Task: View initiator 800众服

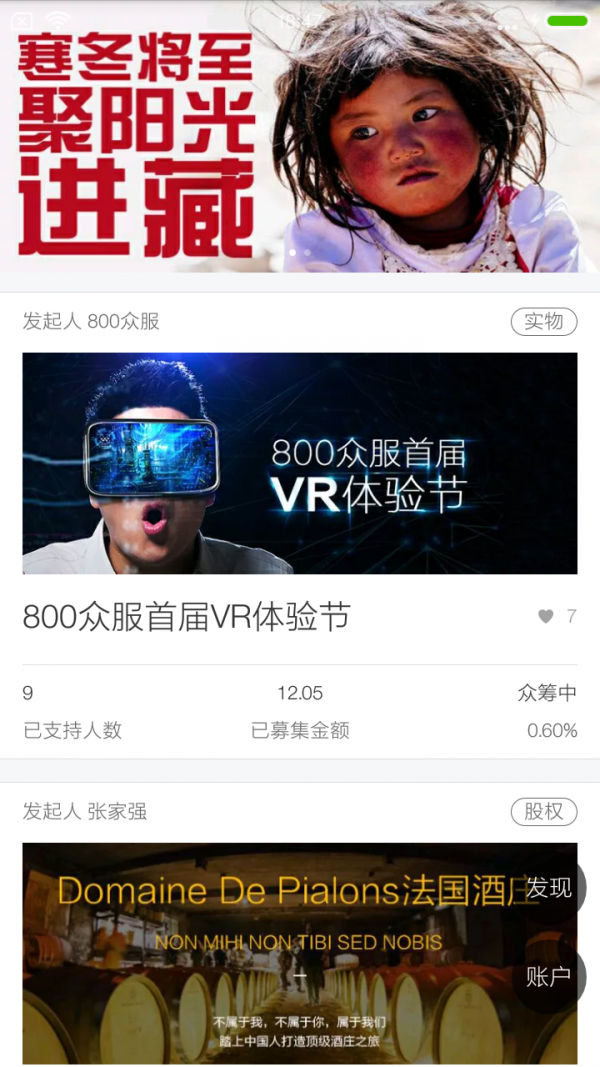Action: pyautogui.click(x=92, y=321)
